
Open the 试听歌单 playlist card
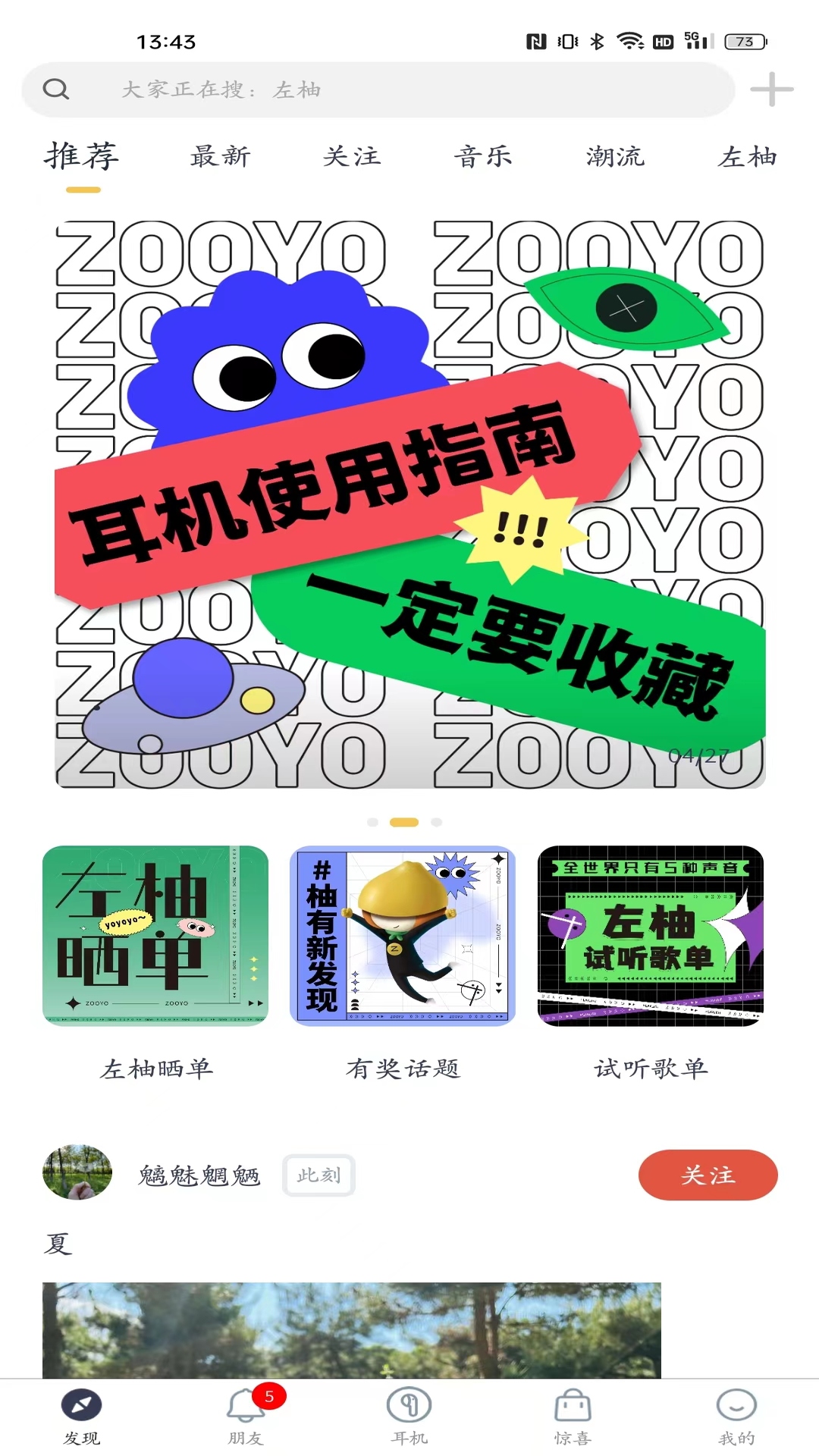[650, 936]
